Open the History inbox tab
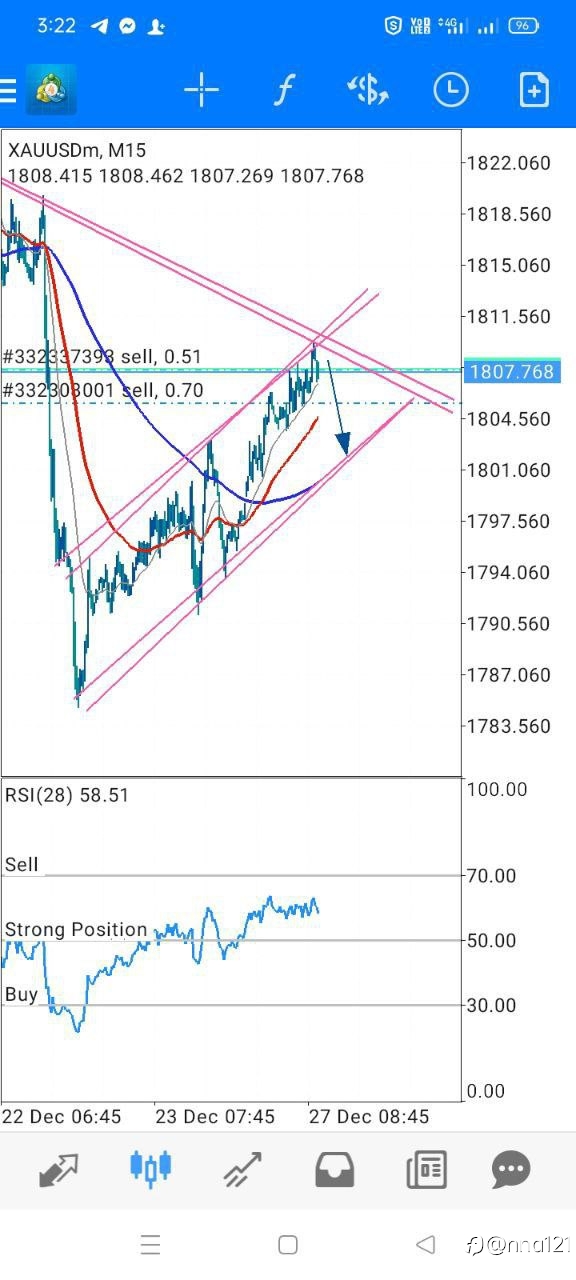 (x=334, y=1169)
